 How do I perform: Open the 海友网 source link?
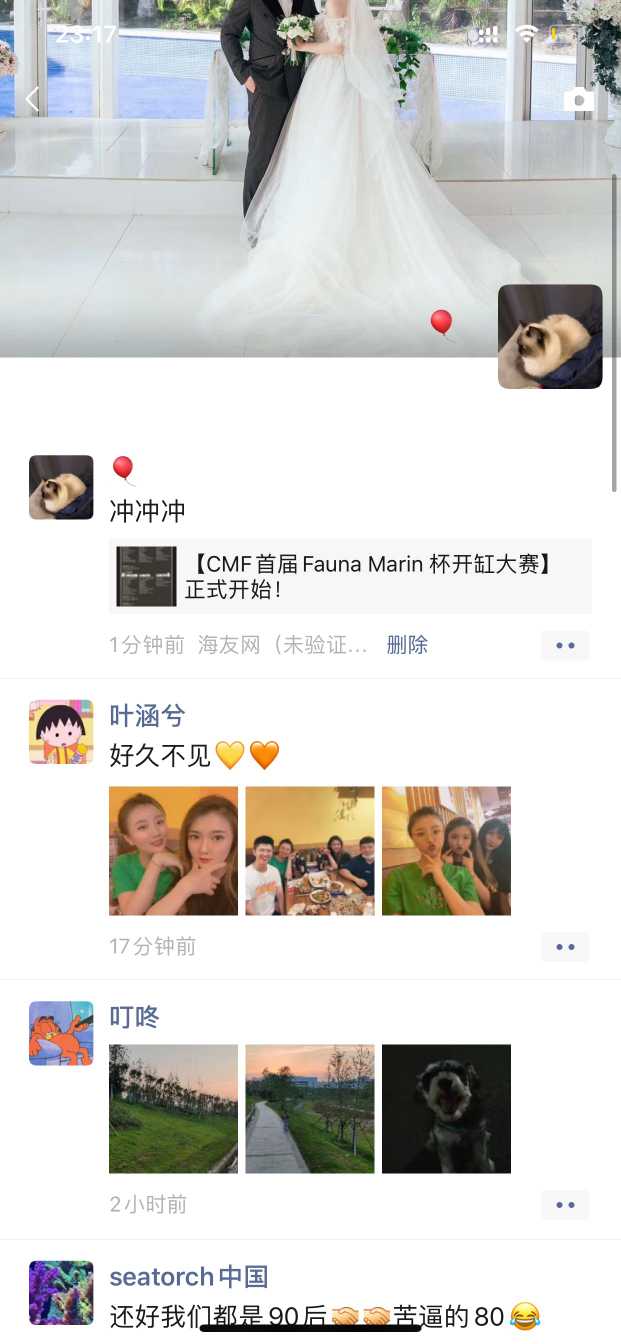[283, 645]
